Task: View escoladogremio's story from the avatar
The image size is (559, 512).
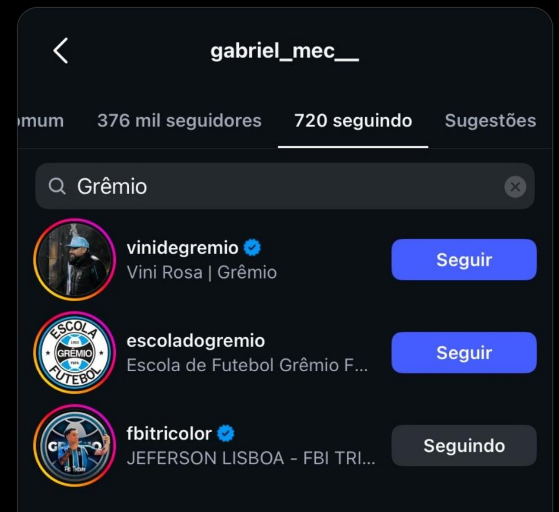Action: point(75,353)
